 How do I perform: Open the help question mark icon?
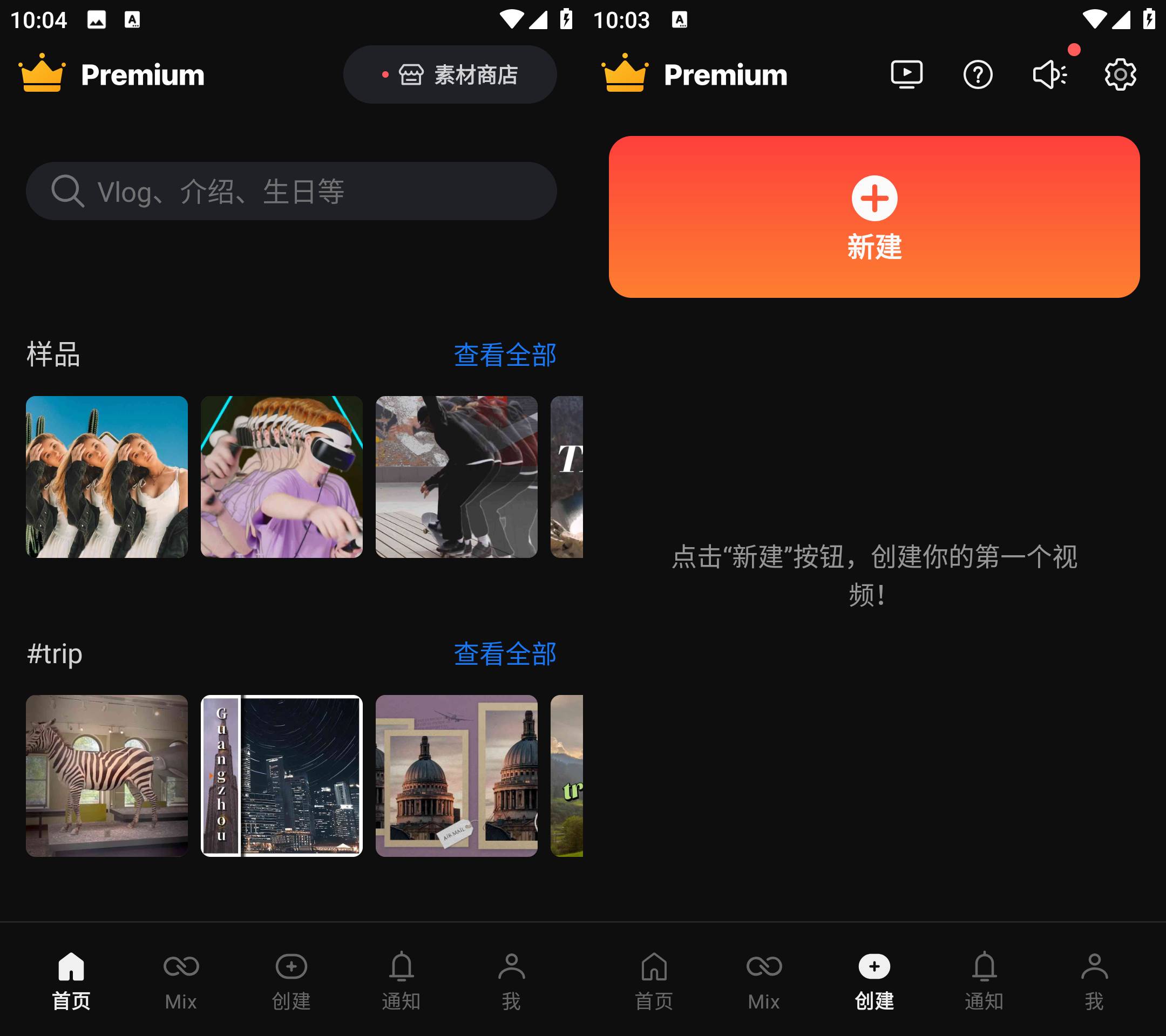[978, 74]
